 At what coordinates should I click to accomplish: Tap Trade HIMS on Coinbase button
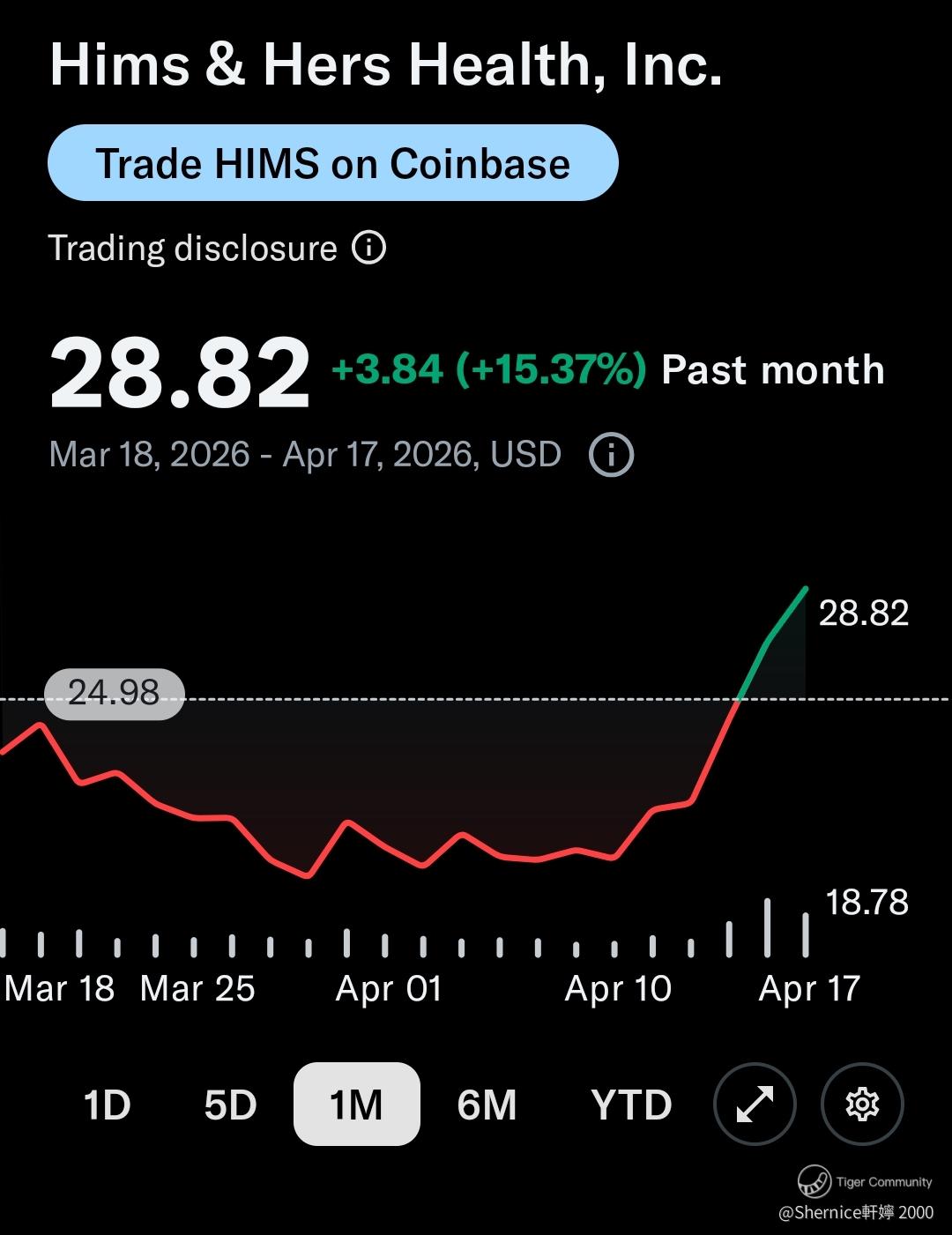(x=333, y=163)
